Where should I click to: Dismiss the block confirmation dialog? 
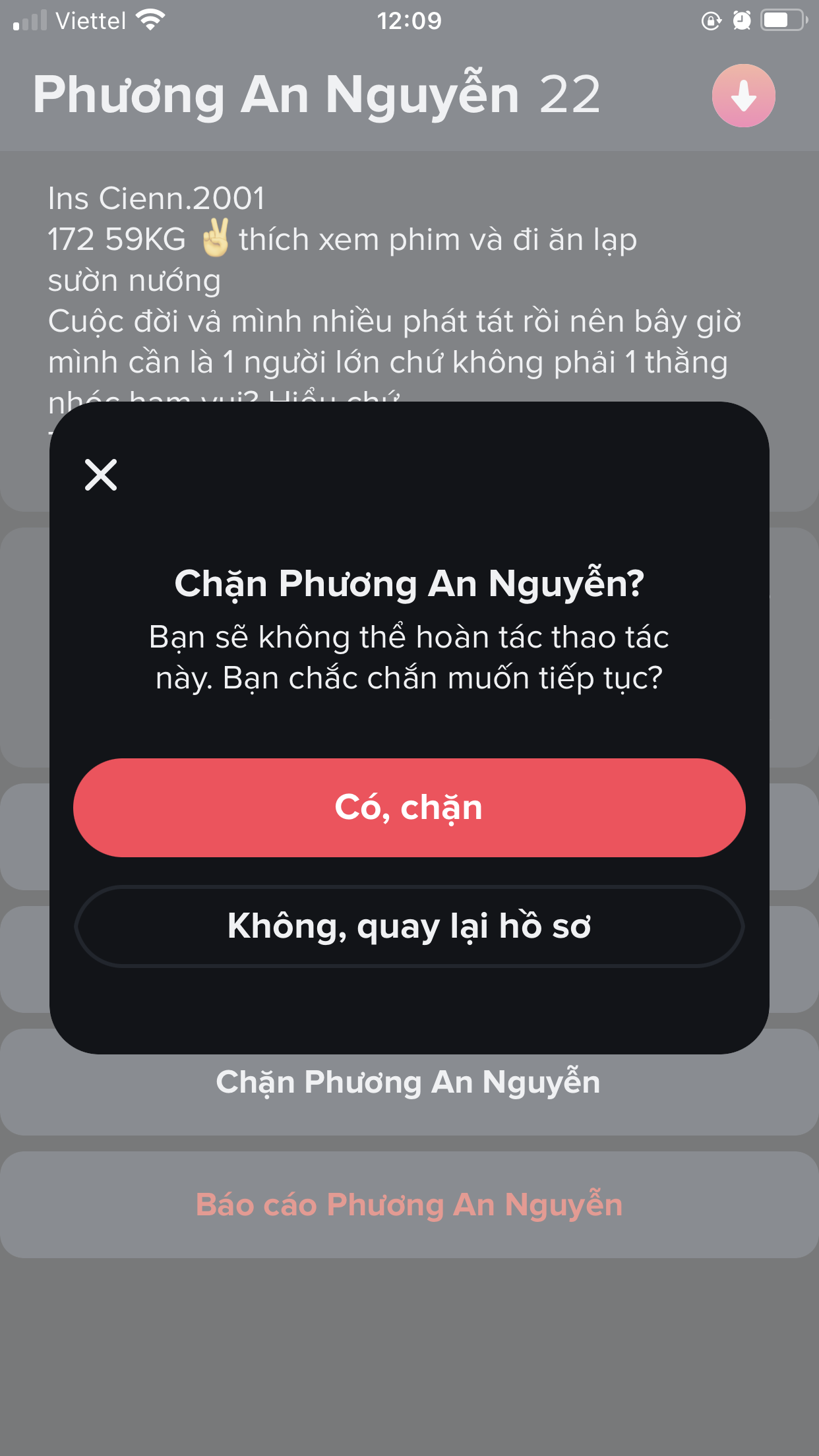(101, 475)
